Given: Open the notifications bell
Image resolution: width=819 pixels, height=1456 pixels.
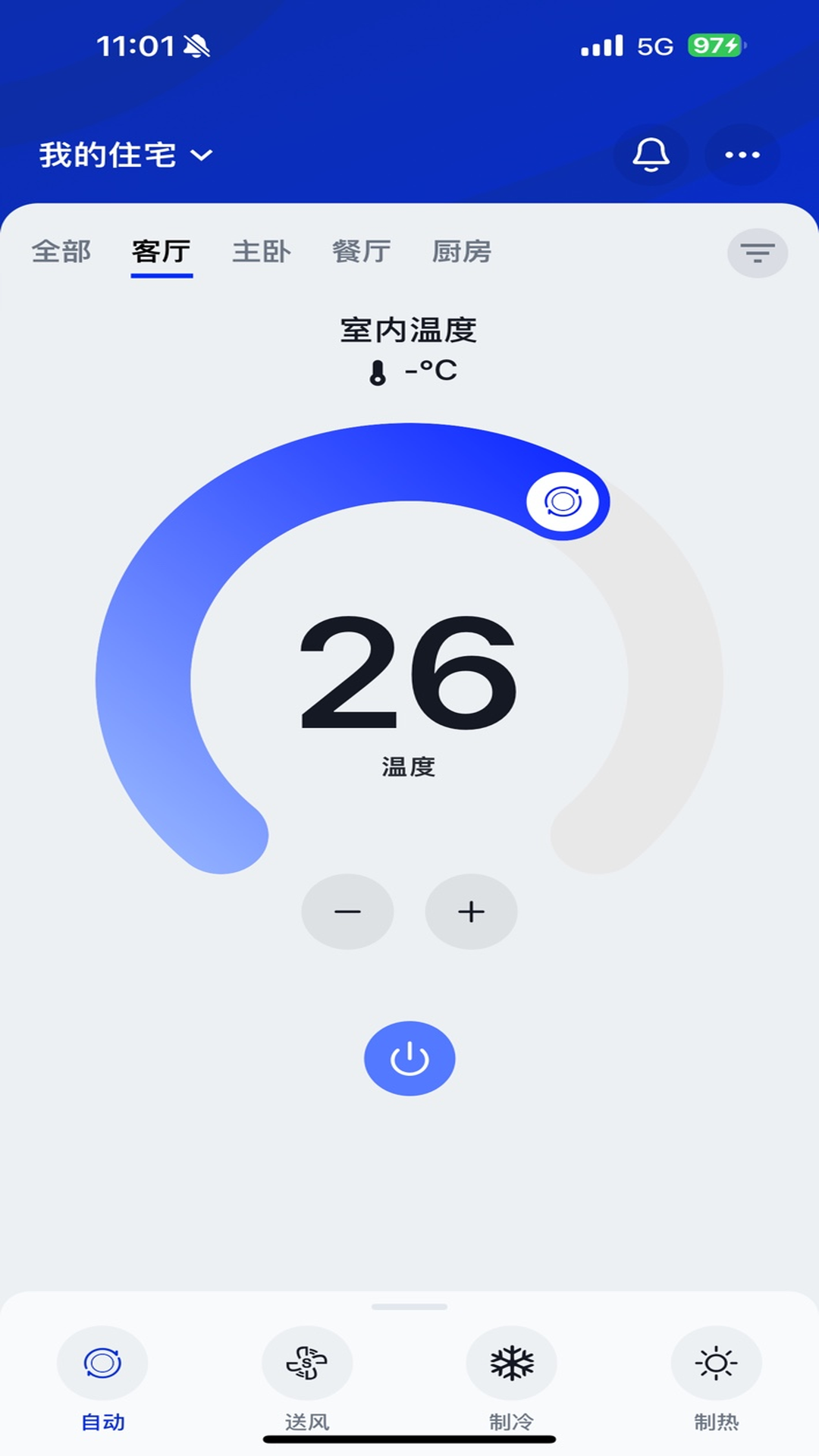Looking at the screenshot, I should (x=651, y=155).
